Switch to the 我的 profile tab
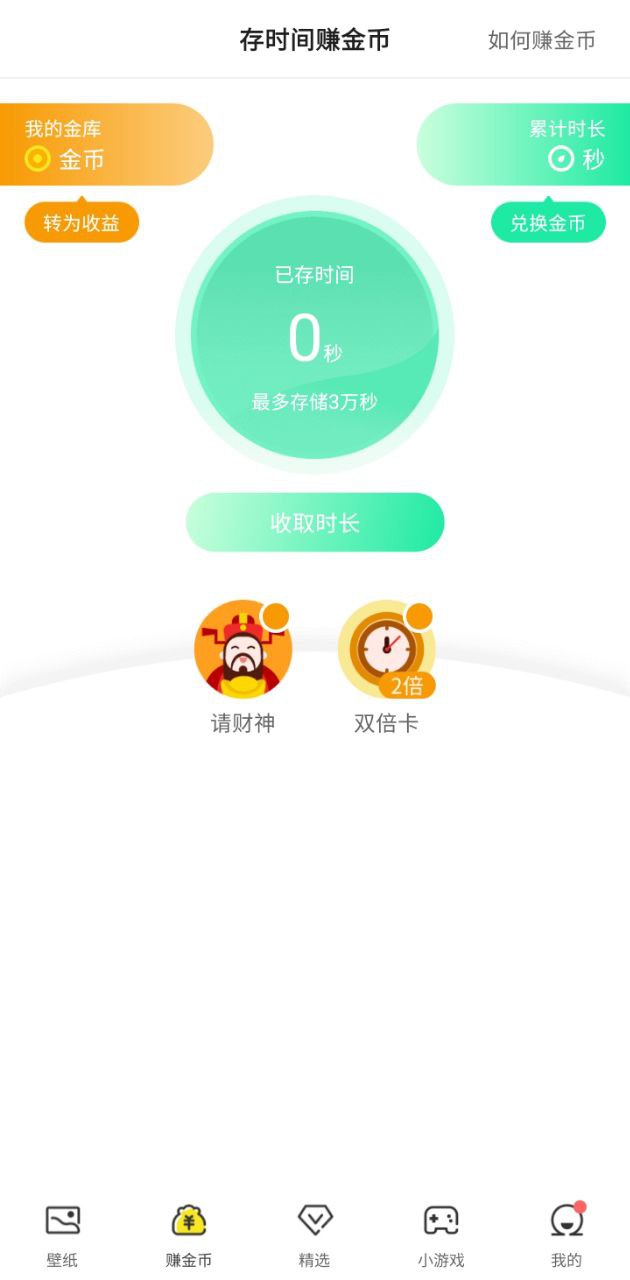Image resolution: width=630 pixels, height=1280 pixels. pos(566,1235)
